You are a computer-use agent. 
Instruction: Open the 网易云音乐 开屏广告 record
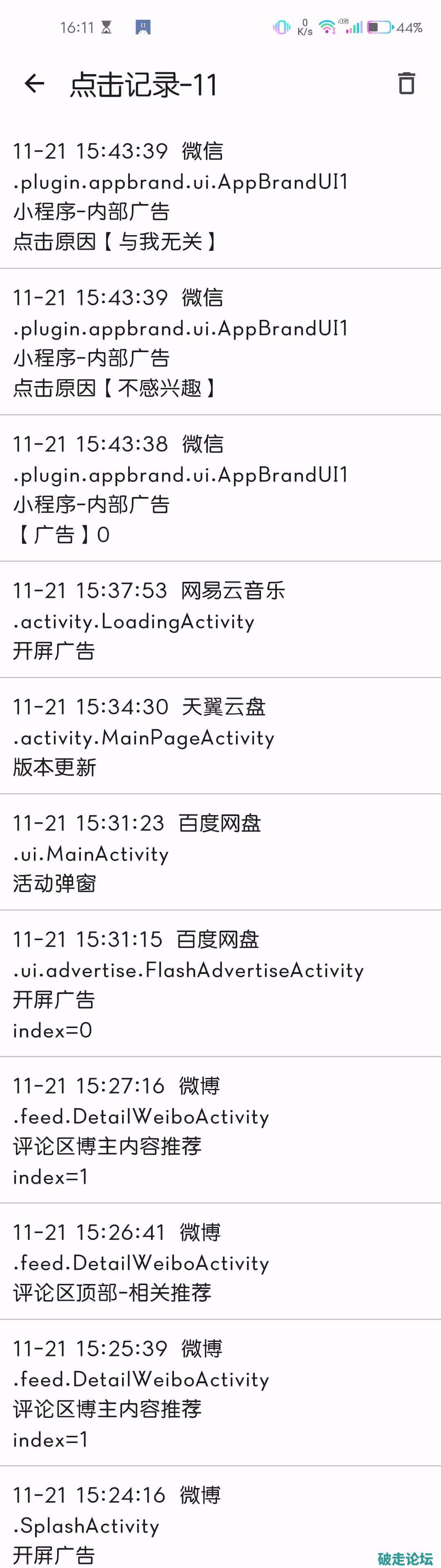click(x=220, y=620)
